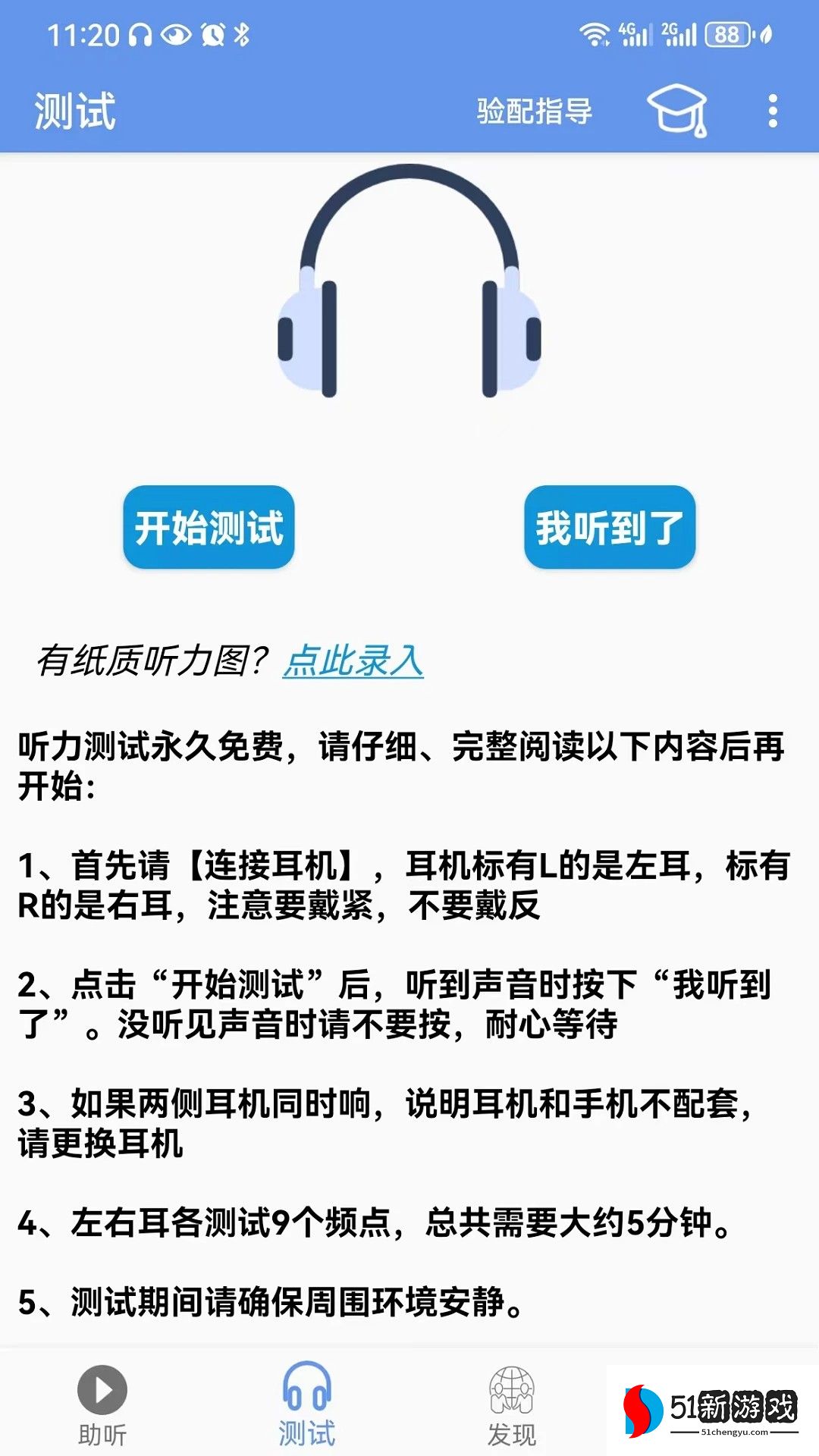Switch to the 助听 tab

102,1404
